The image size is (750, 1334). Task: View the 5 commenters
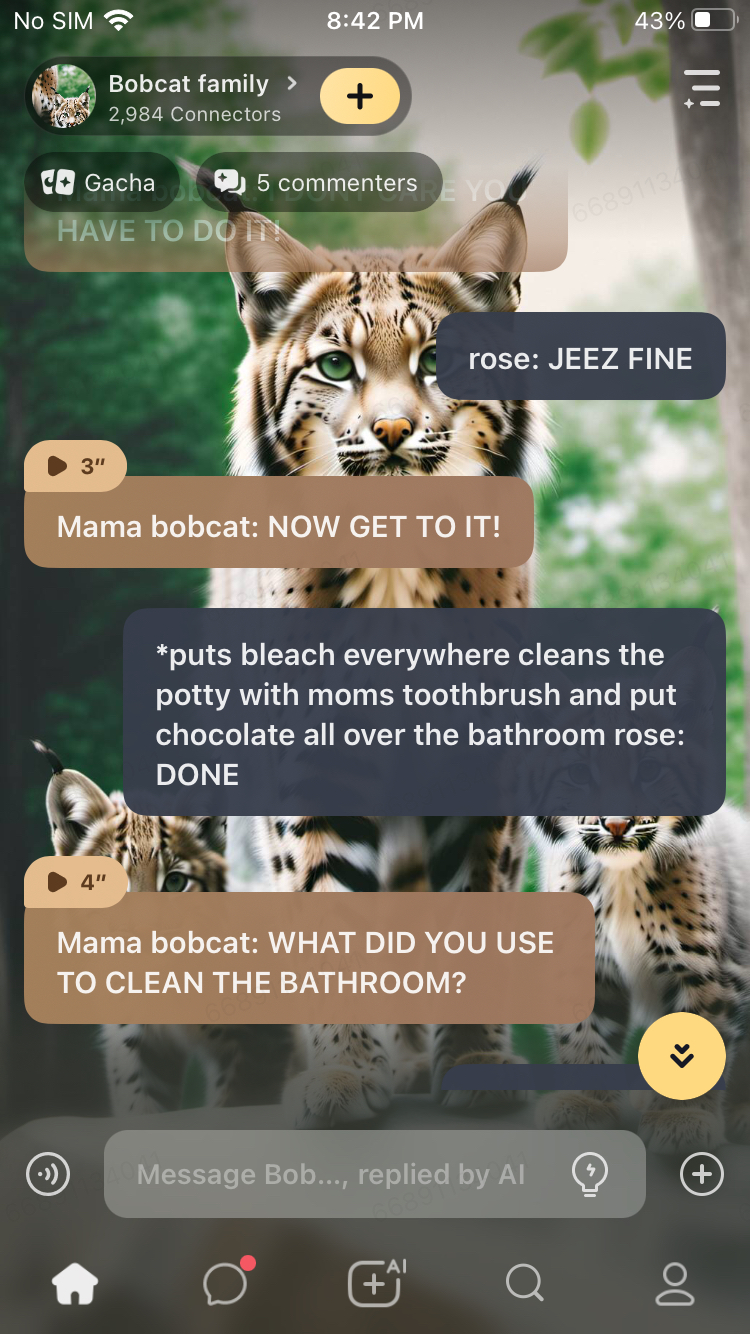click(318, 183)
